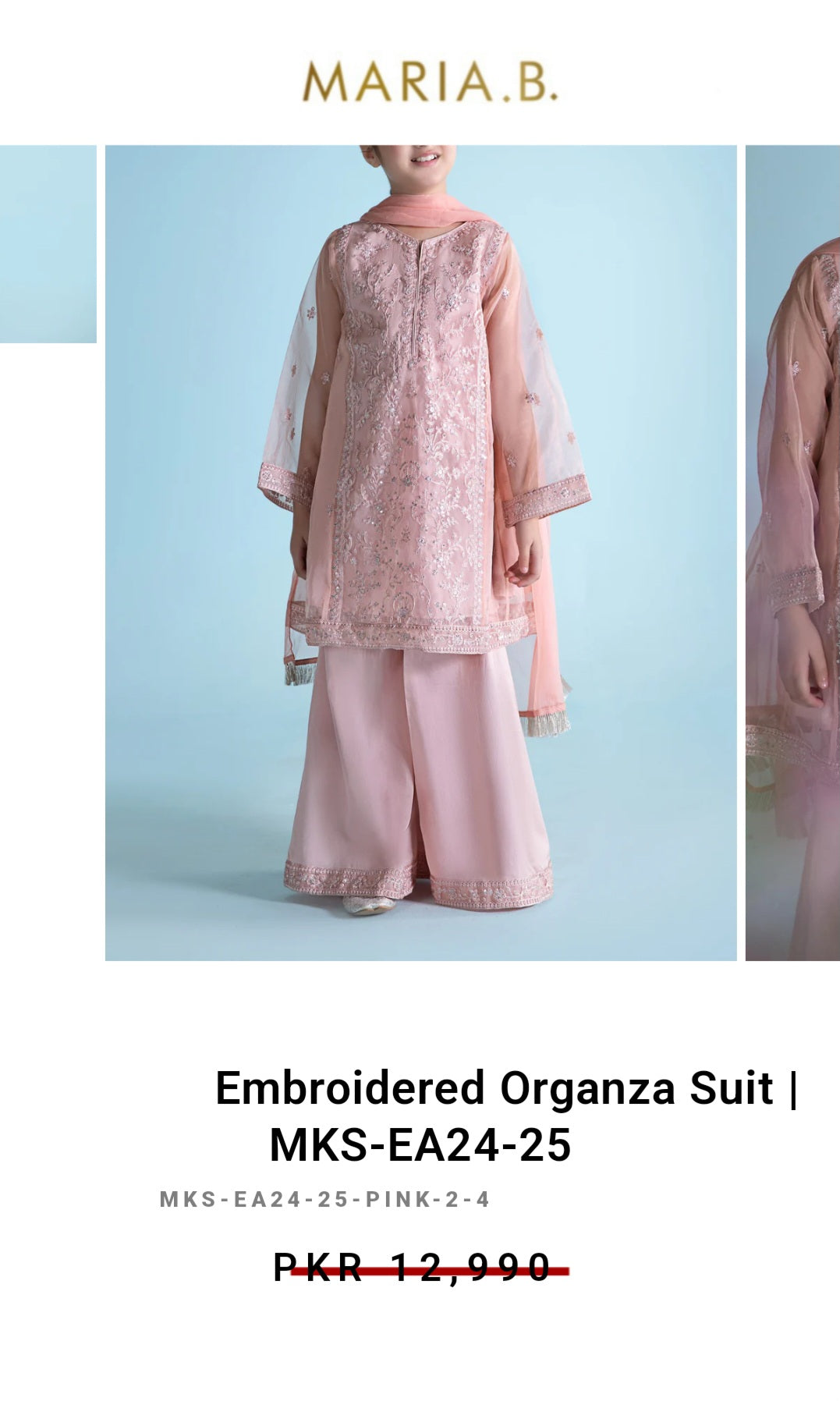Open the main pink organza suit image

pyautogui.click(x=421, y=553)
